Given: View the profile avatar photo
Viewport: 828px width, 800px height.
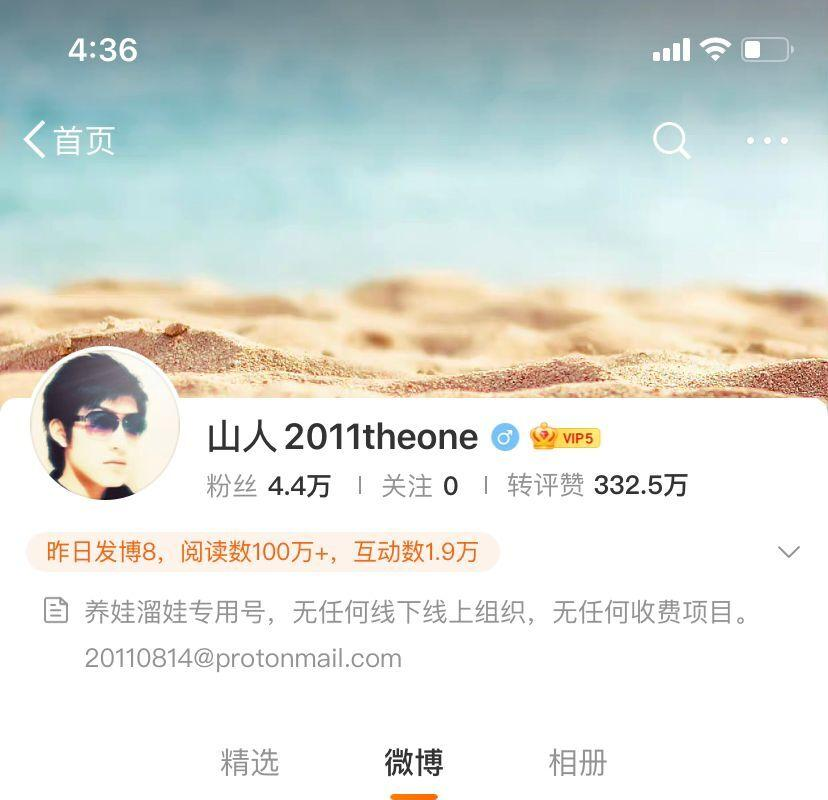Looking at the screenshot, I should 105,425.
